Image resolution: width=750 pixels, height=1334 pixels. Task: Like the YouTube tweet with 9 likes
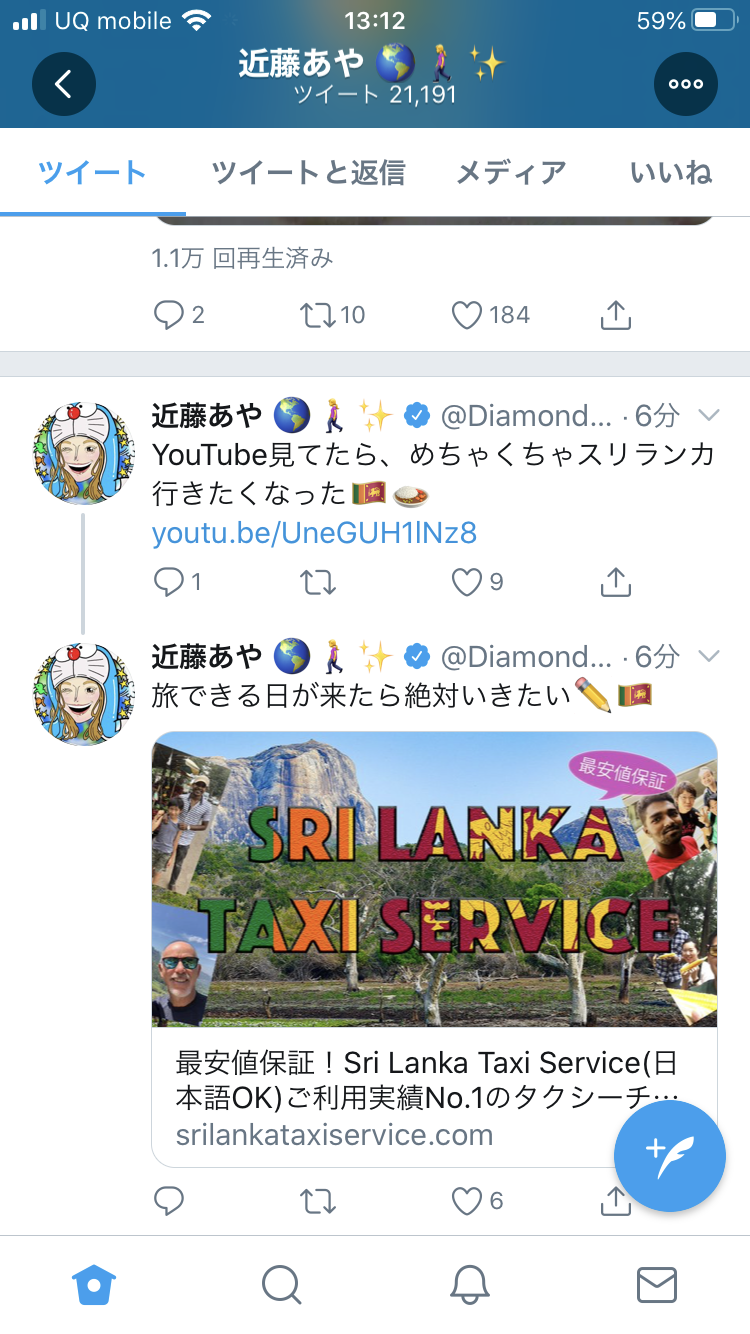467,582
